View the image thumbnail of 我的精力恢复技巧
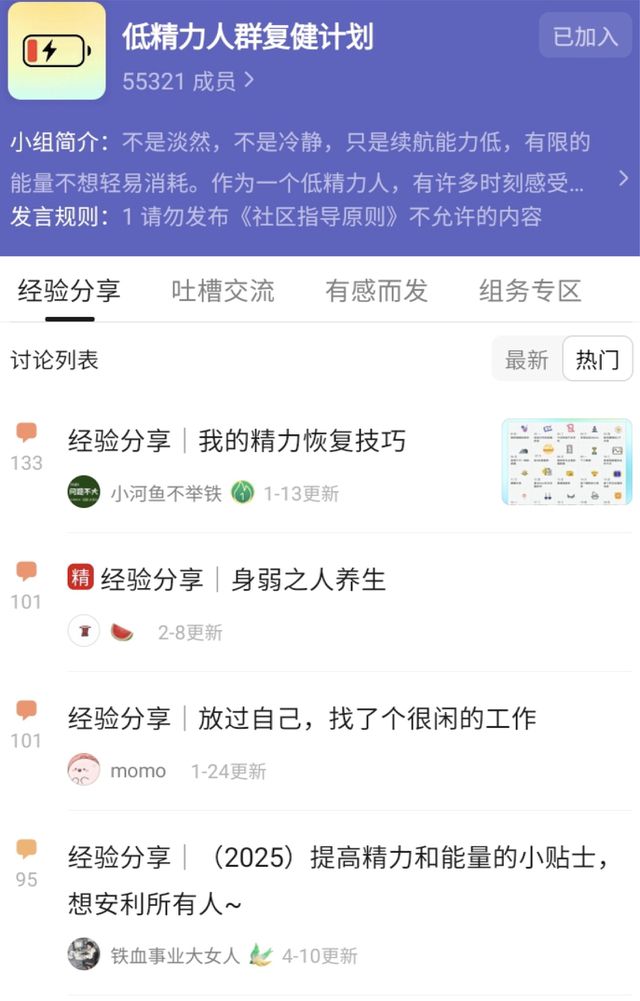The width and height of the screenshot is (640, 1001). click(x=566, y=462)
